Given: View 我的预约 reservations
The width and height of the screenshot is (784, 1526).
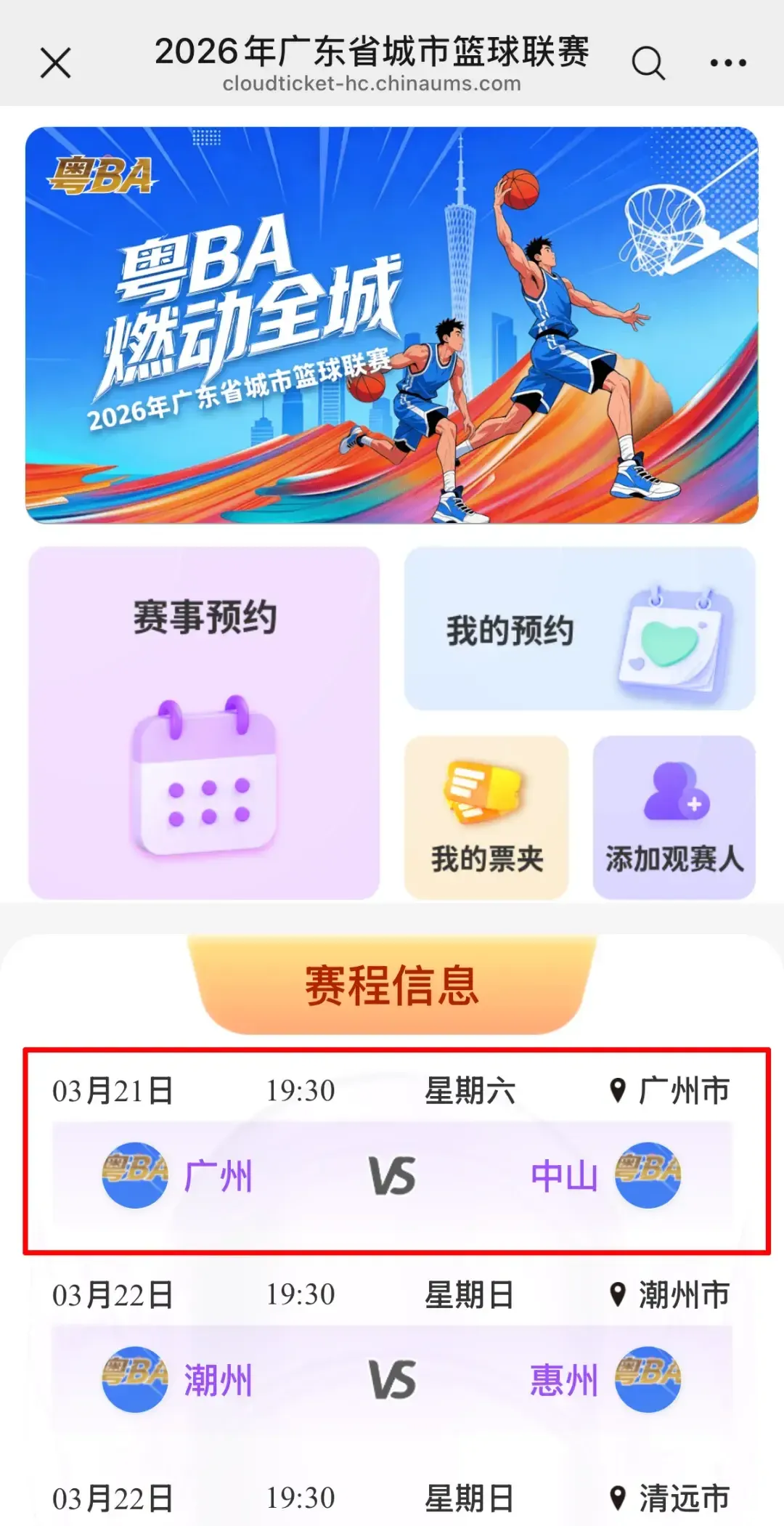Looking at the screenshot, I should click(579, 629).
